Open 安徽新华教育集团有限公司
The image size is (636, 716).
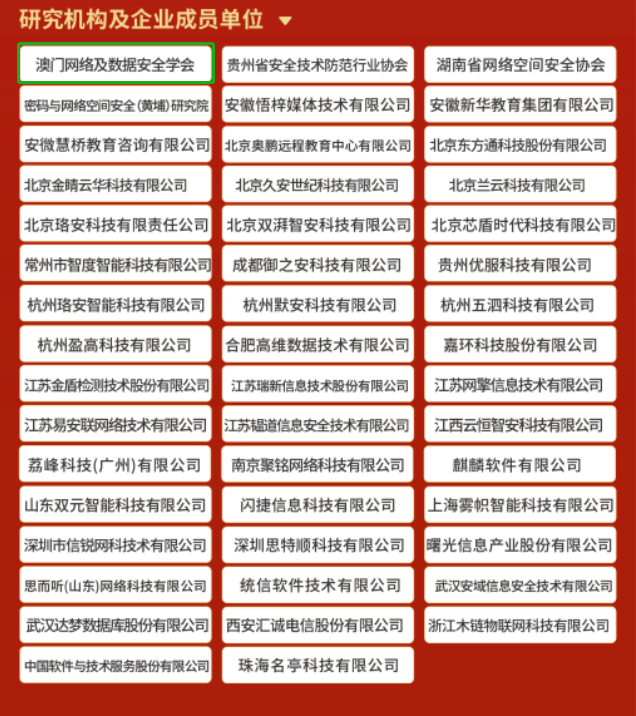520,105
